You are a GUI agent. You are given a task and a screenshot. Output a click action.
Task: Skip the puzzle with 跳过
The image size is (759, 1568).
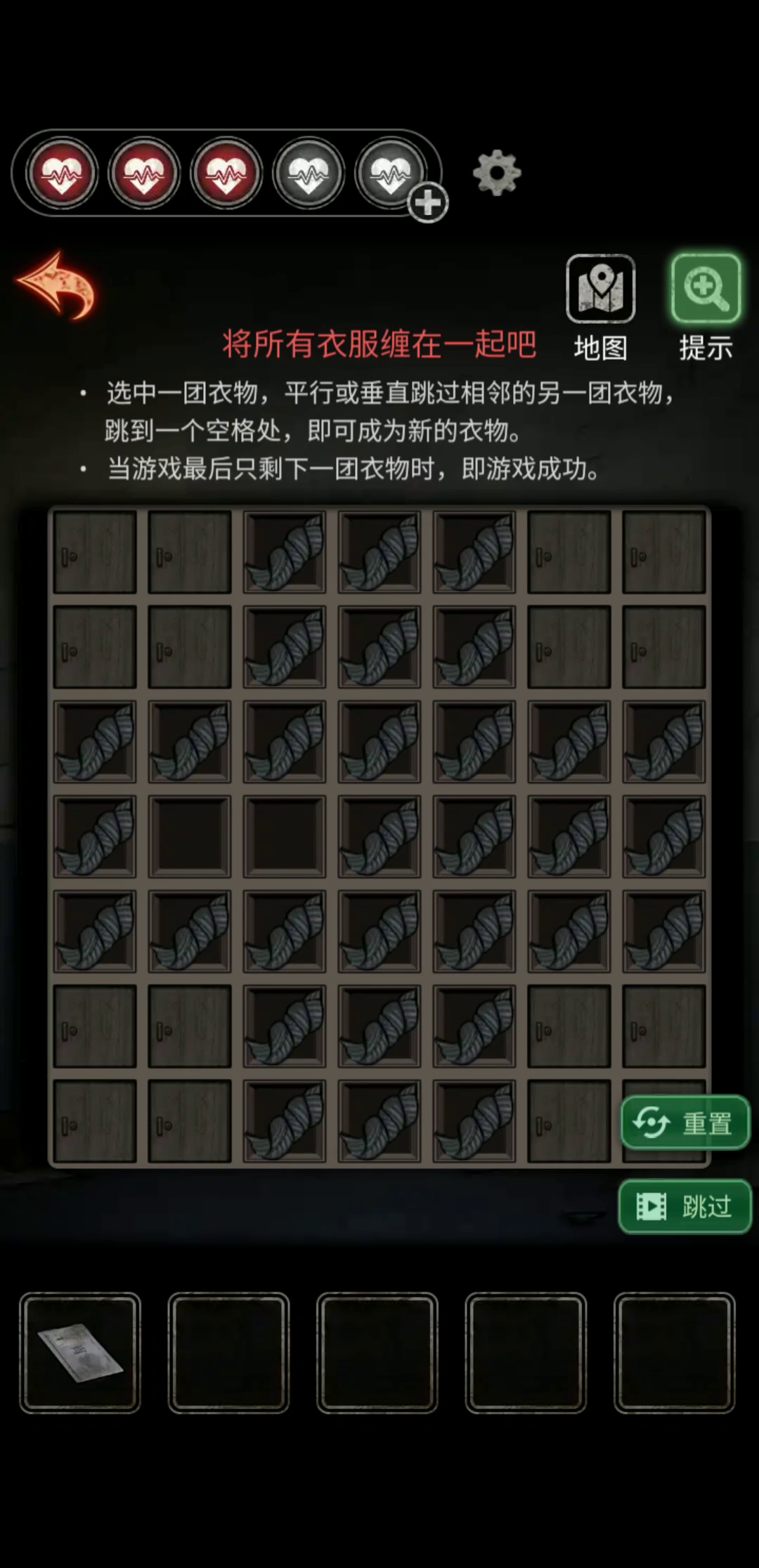(x=685, y=1207)
